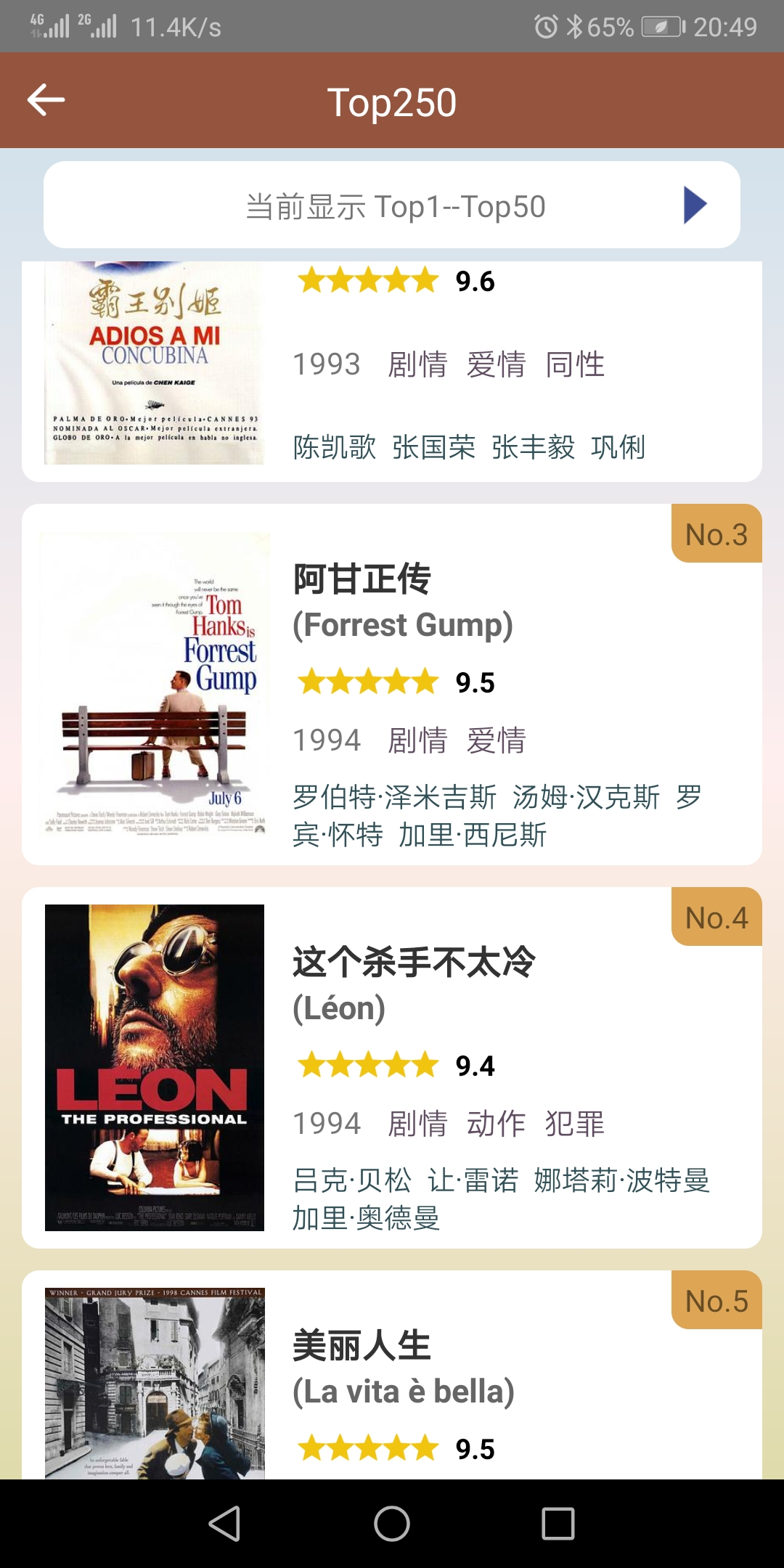Viewport: 784px width, 1568px height.
Task: Go back using the header arrow
Action: click(46, 100)
